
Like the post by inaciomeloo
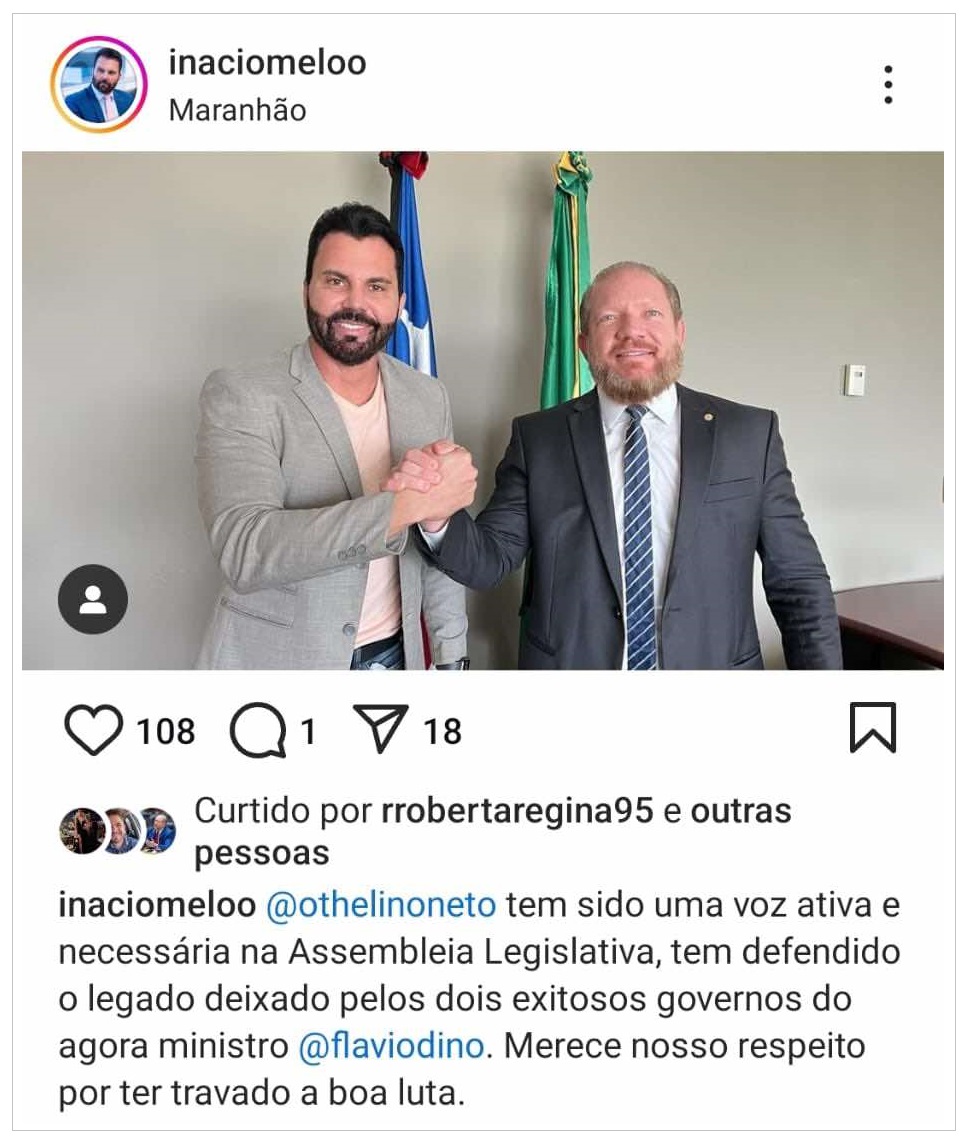[92, 730]
